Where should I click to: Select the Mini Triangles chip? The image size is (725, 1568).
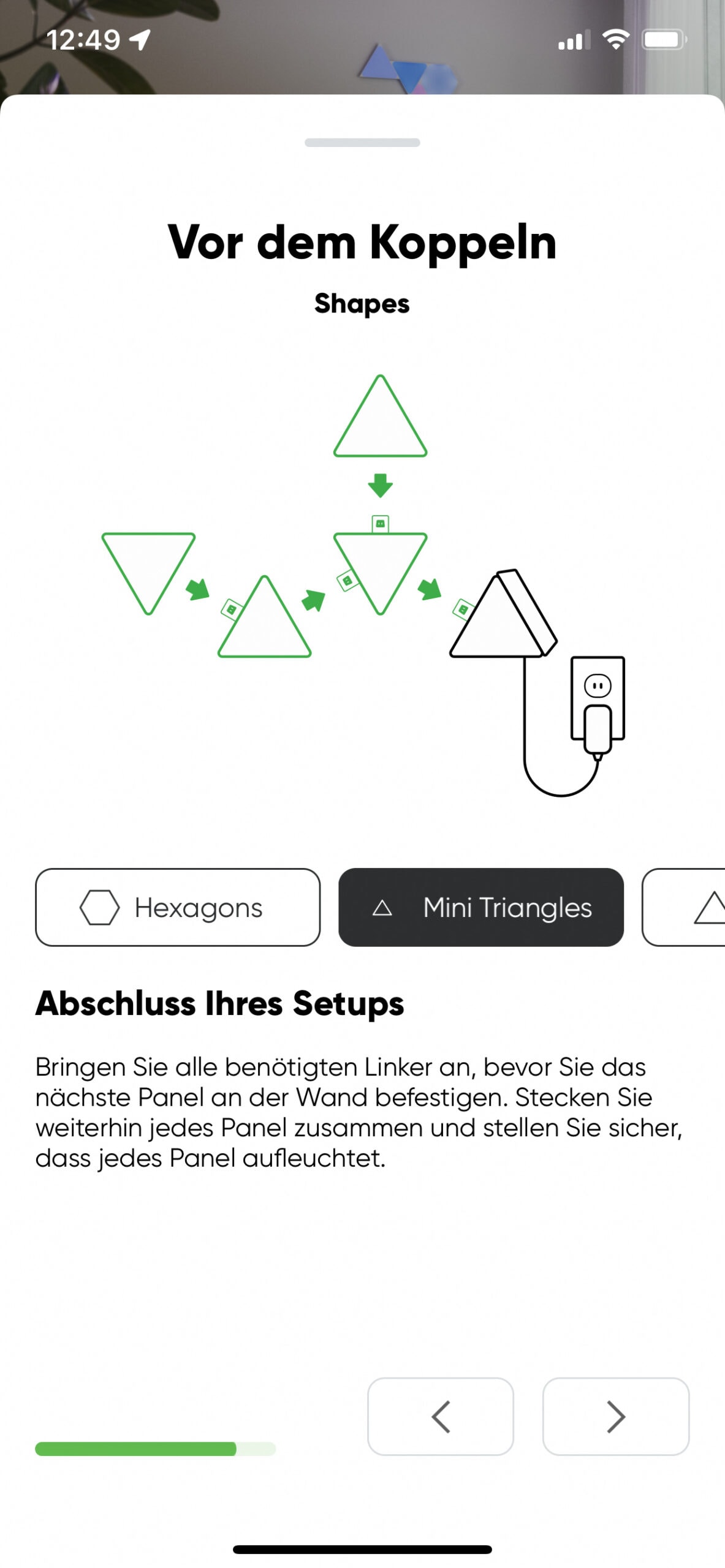pyautogui.click(x=481, y=907)
